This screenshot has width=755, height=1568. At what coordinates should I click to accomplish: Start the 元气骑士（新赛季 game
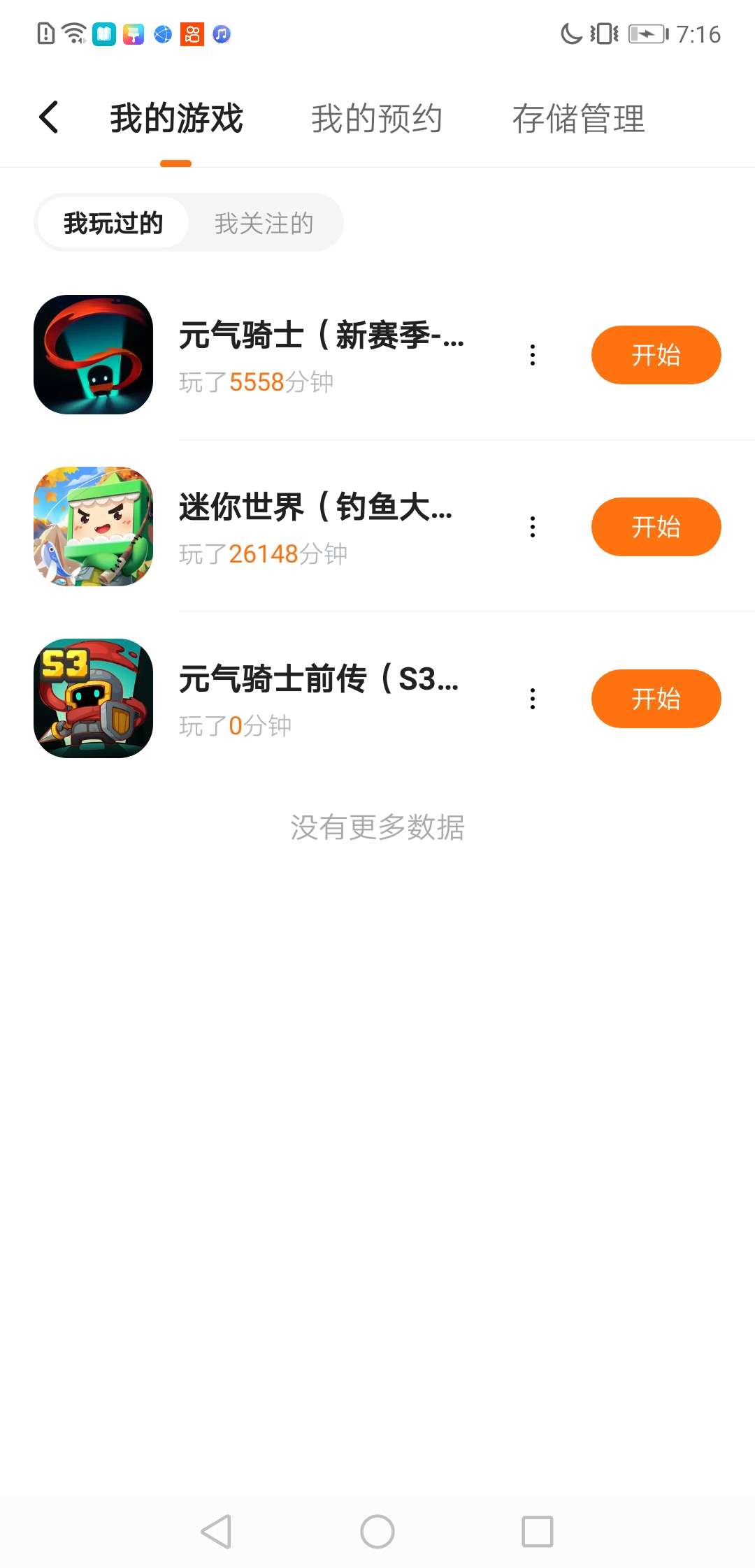[656, 355]
